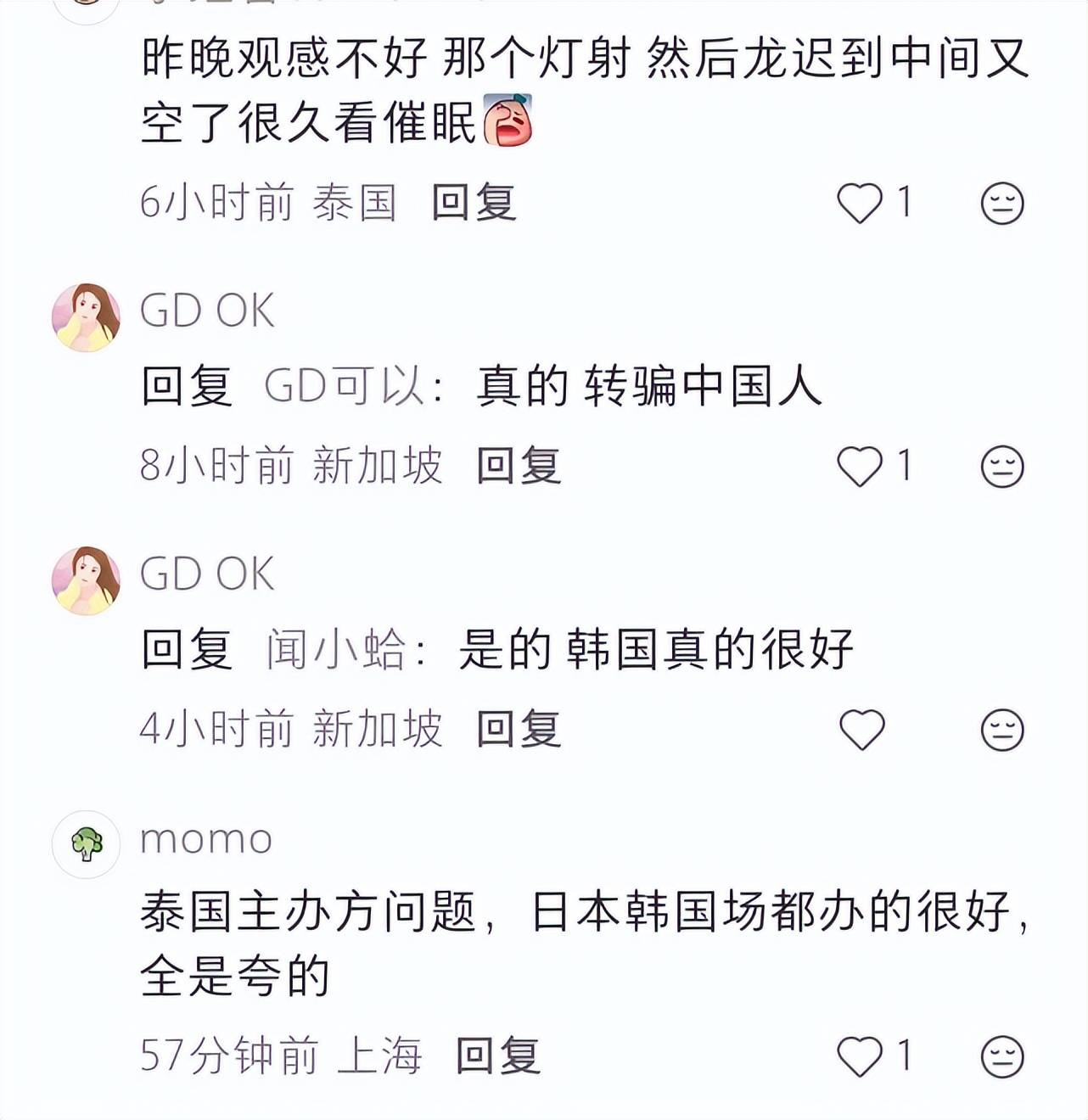View the mentioned user 闻小蛤

coord(339,650)
